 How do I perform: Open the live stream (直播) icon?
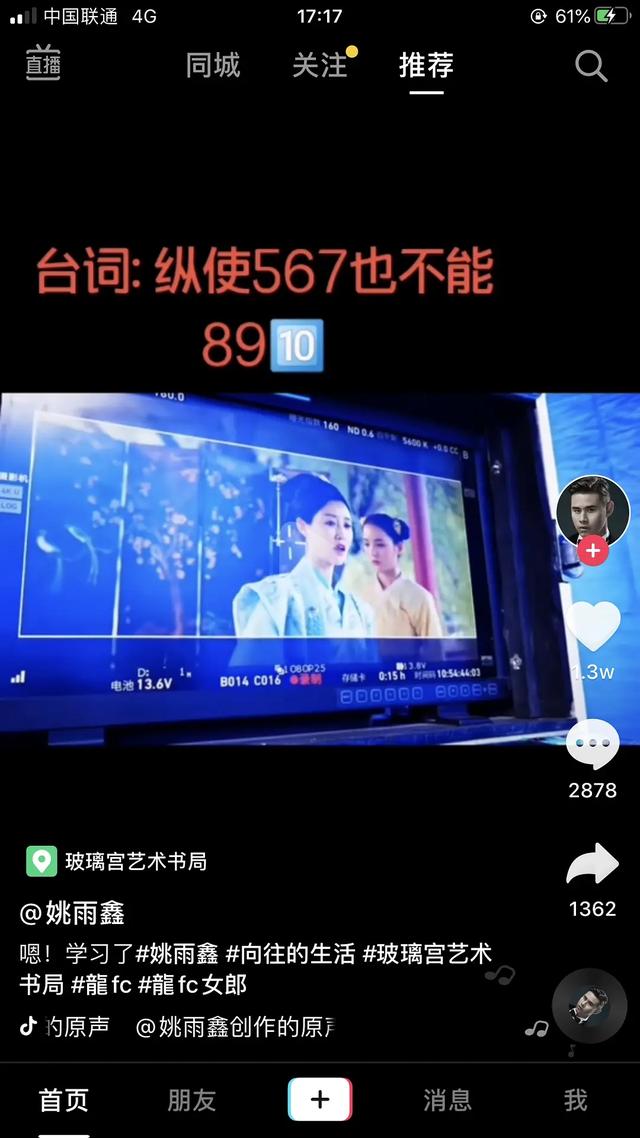43,63
